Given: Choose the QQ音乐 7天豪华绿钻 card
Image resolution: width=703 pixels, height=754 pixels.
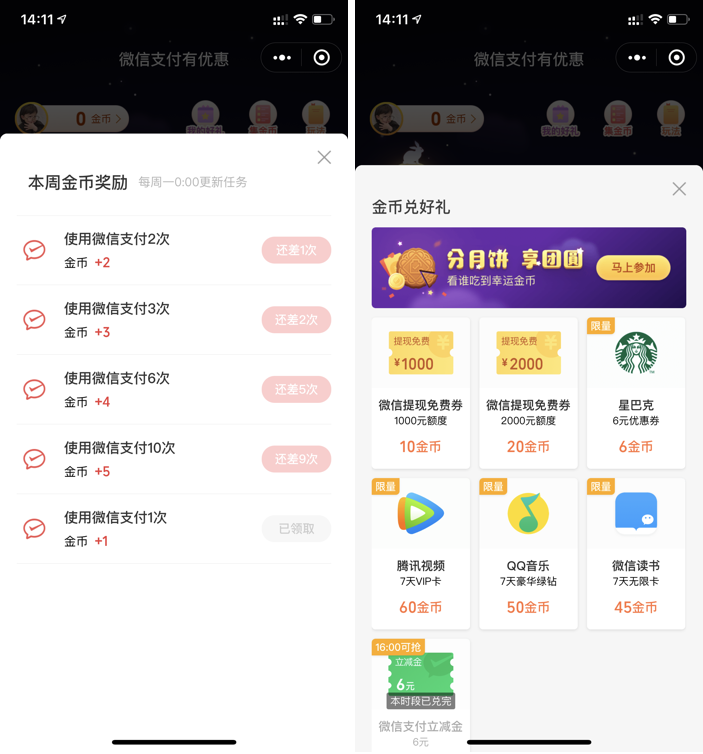Looking at the screenshot, I should point(528,553).
